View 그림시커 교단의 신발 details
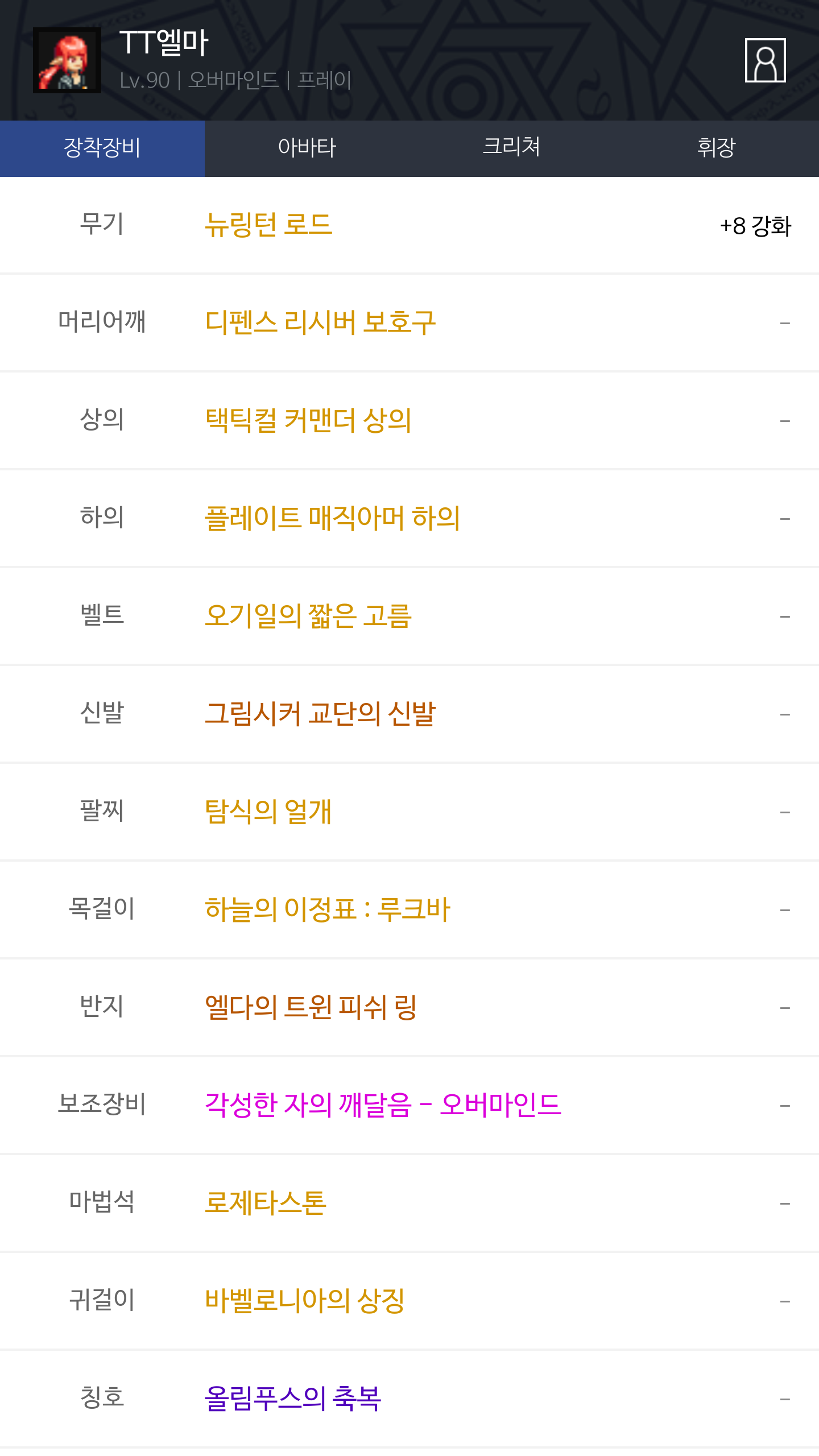The height and width of the screenshot is (1456, 819). (x=320, y=714)
